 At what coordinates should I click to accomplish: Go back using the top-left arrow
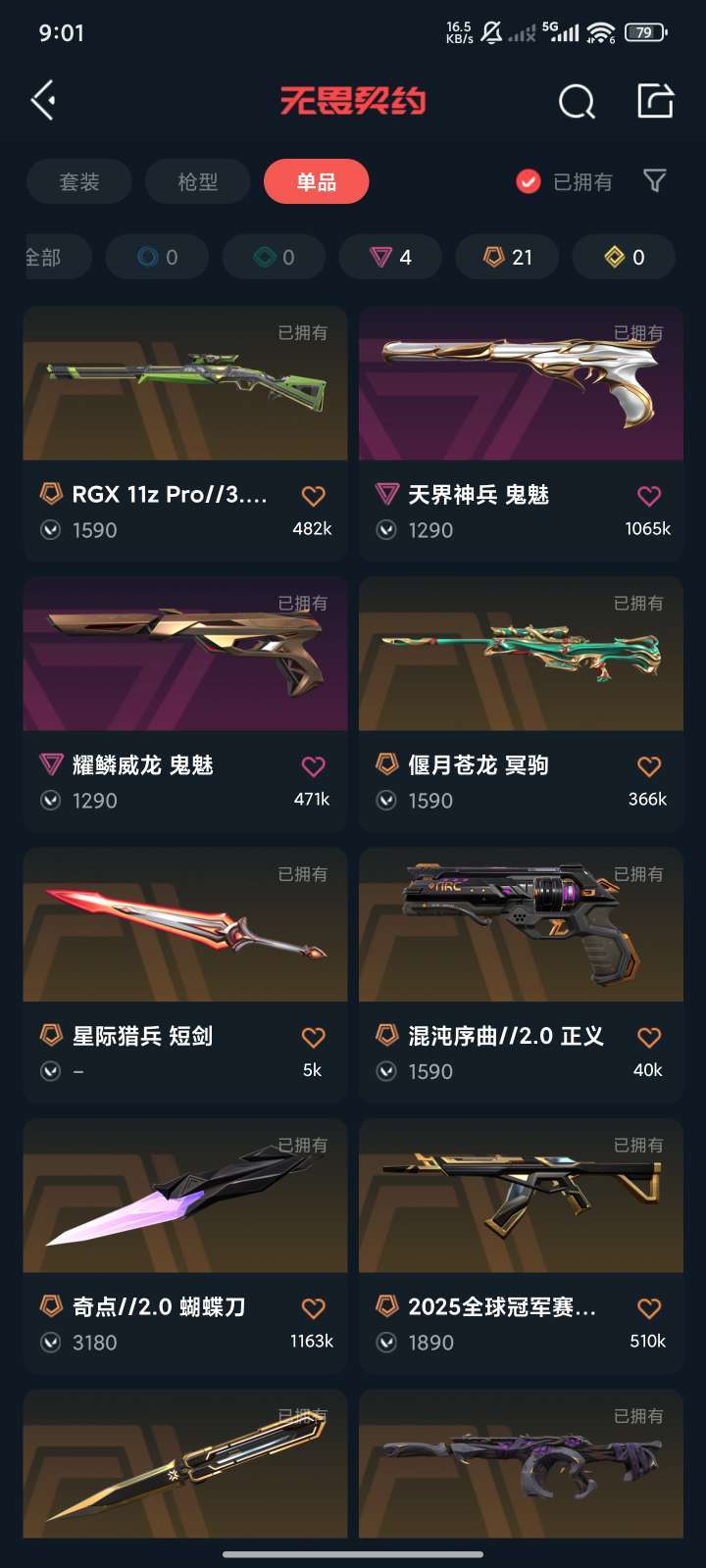point(43,100)
